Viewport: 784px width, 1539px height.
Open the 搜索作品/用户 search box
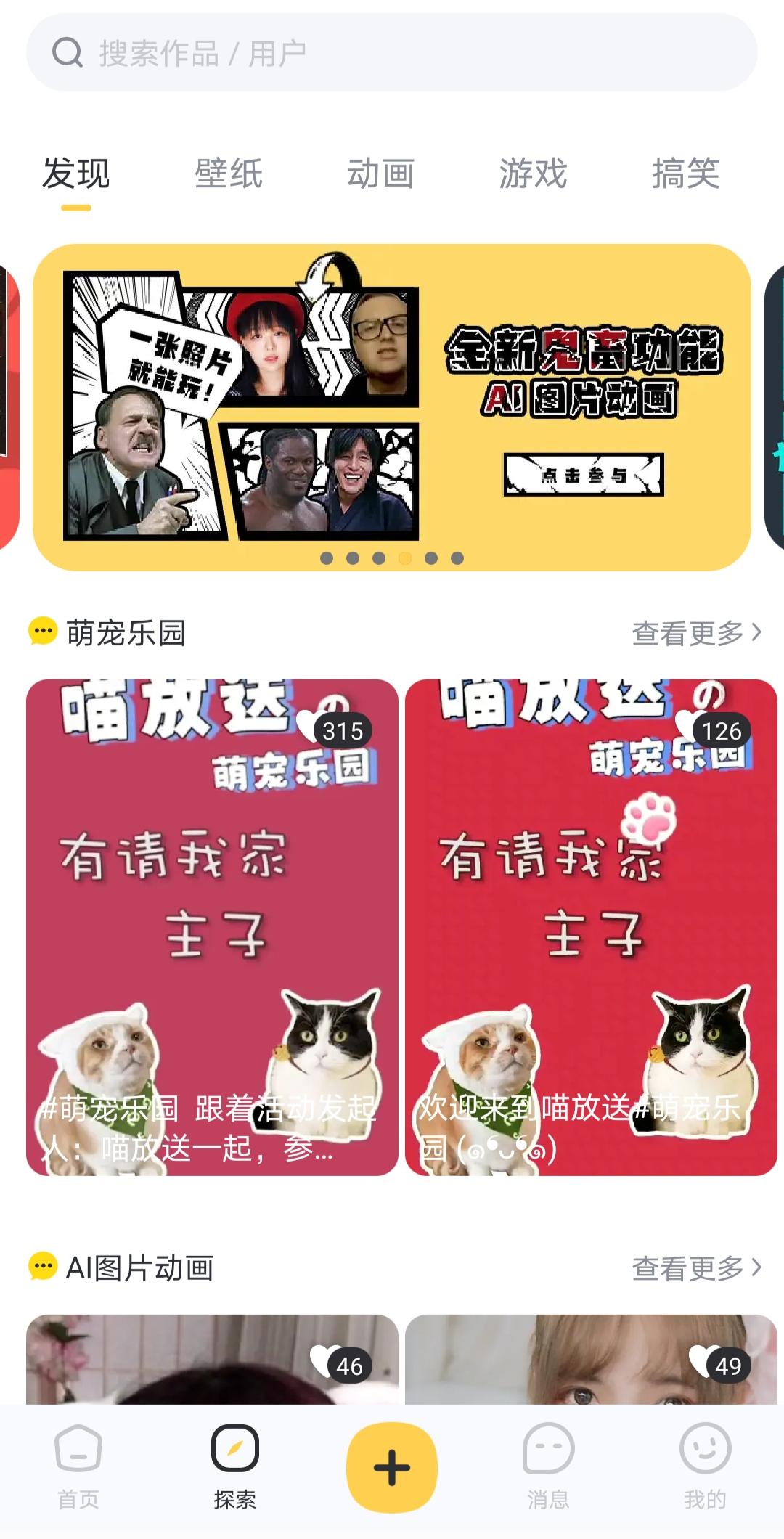point(392,53)
